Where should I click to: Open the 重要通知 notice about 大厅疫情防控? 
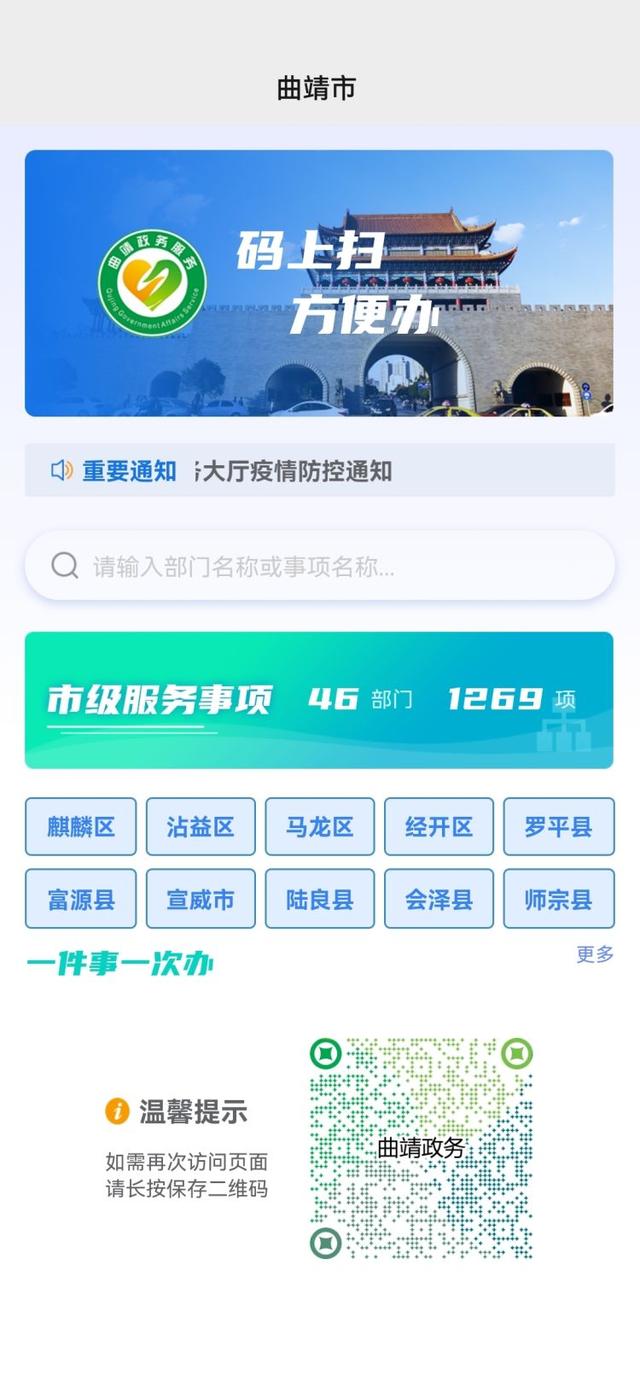(x=319, y=471)
